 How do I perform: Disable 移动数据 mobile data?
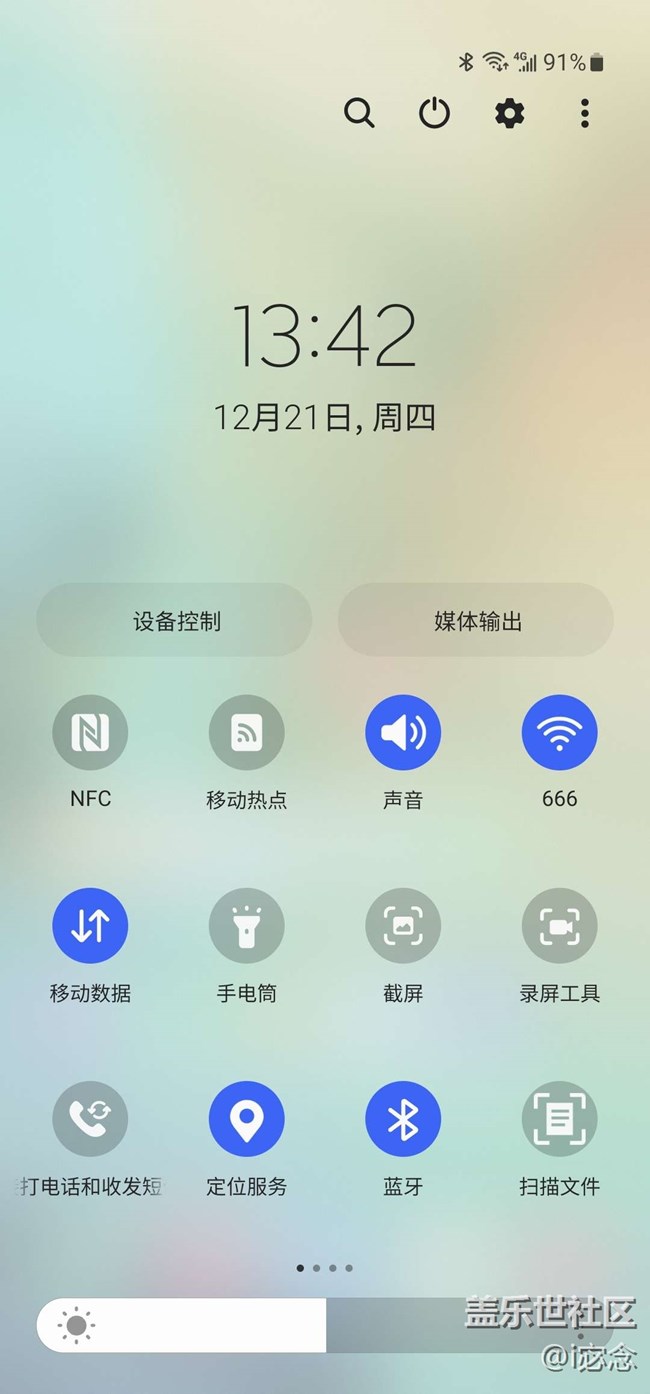pyautogui.click(x=90, y=927)
